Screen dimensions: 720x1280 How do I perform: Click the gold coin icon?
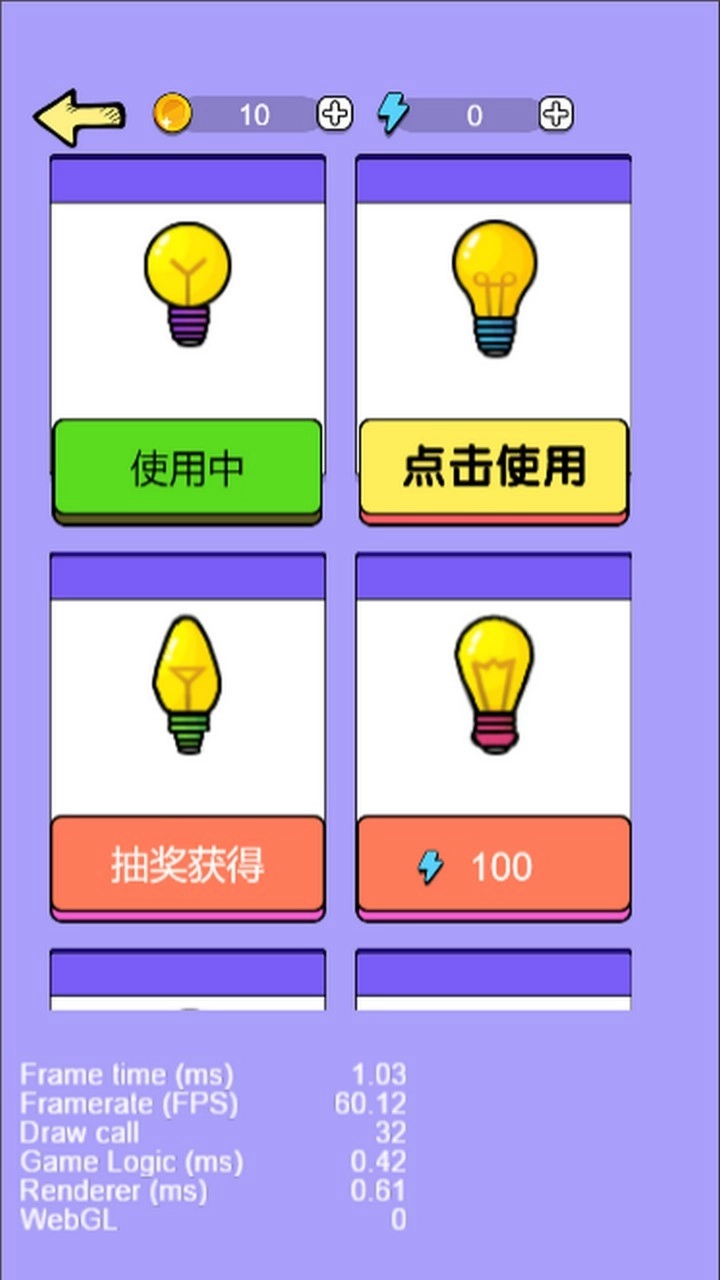(172, 114)
